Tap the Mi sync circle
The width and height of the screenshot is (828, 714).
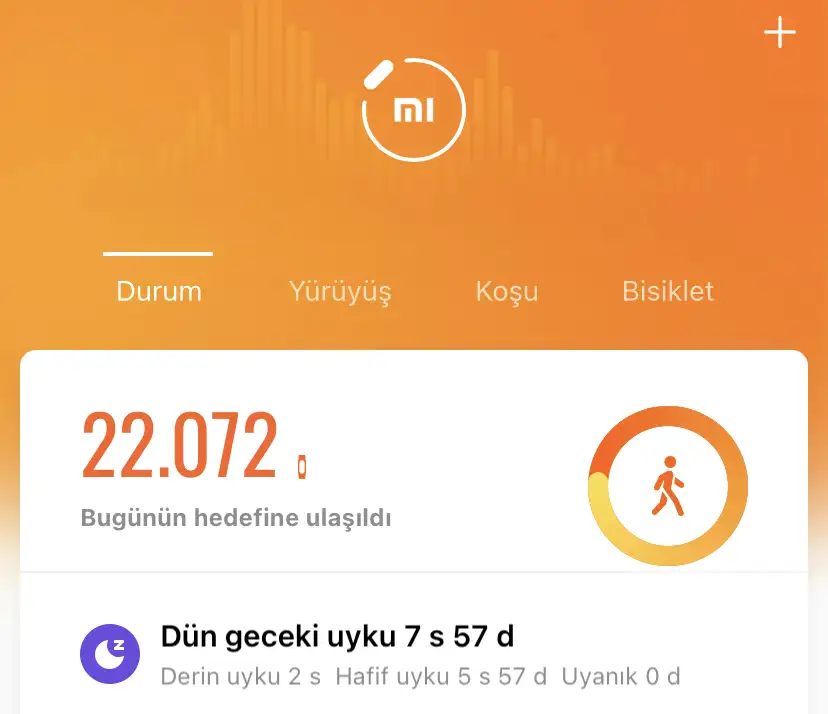(x=413, y=110)
